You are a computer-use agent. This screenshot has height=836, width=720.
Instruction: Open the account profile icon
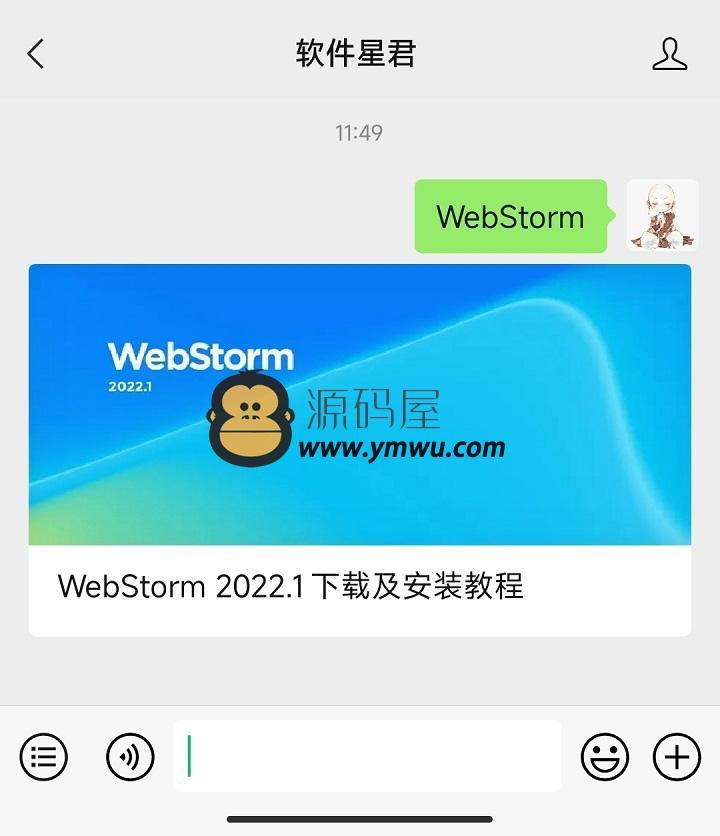(x=669, y=54)
